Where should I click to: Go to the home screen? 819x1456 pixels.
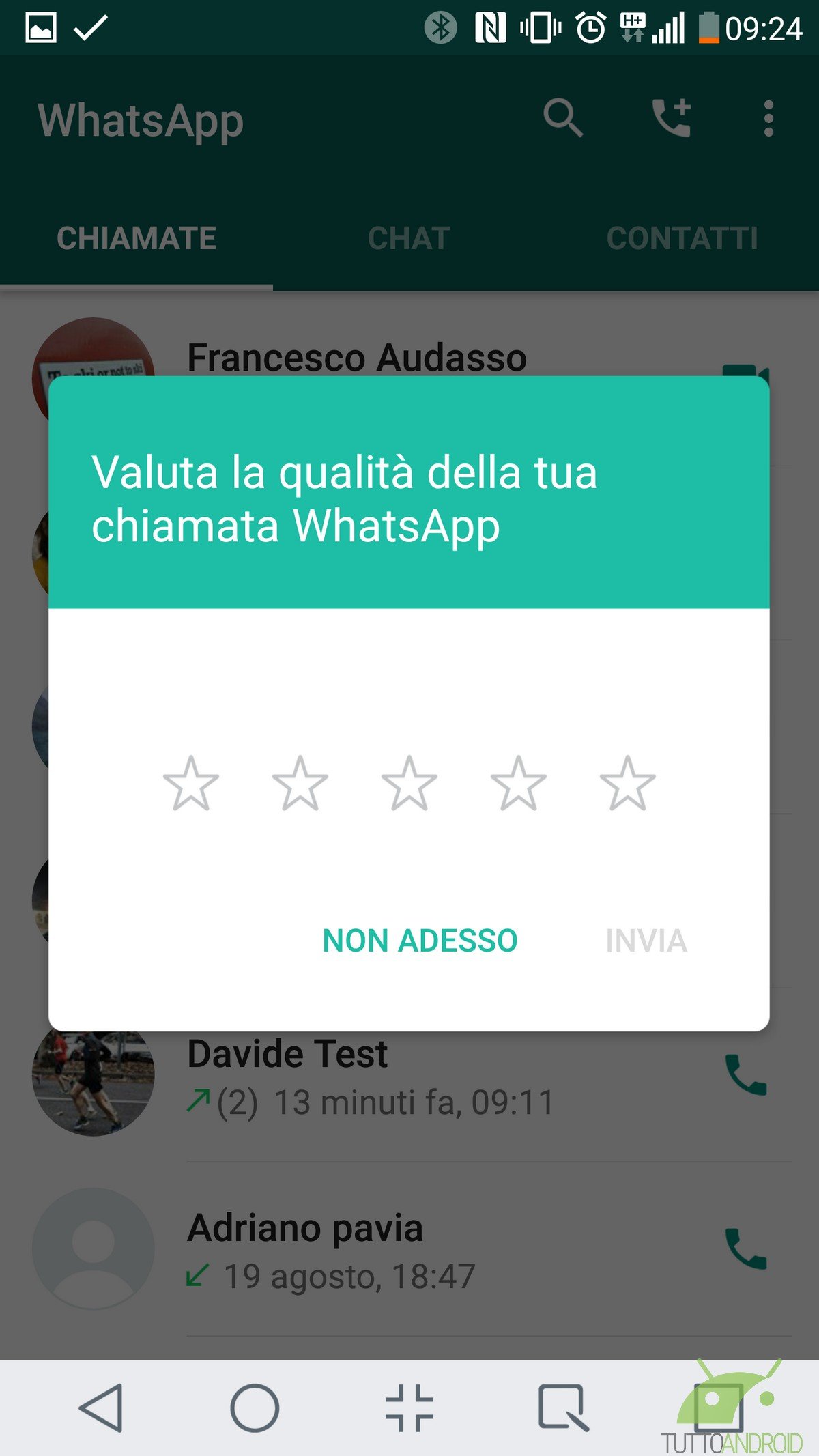(255, 1408)
